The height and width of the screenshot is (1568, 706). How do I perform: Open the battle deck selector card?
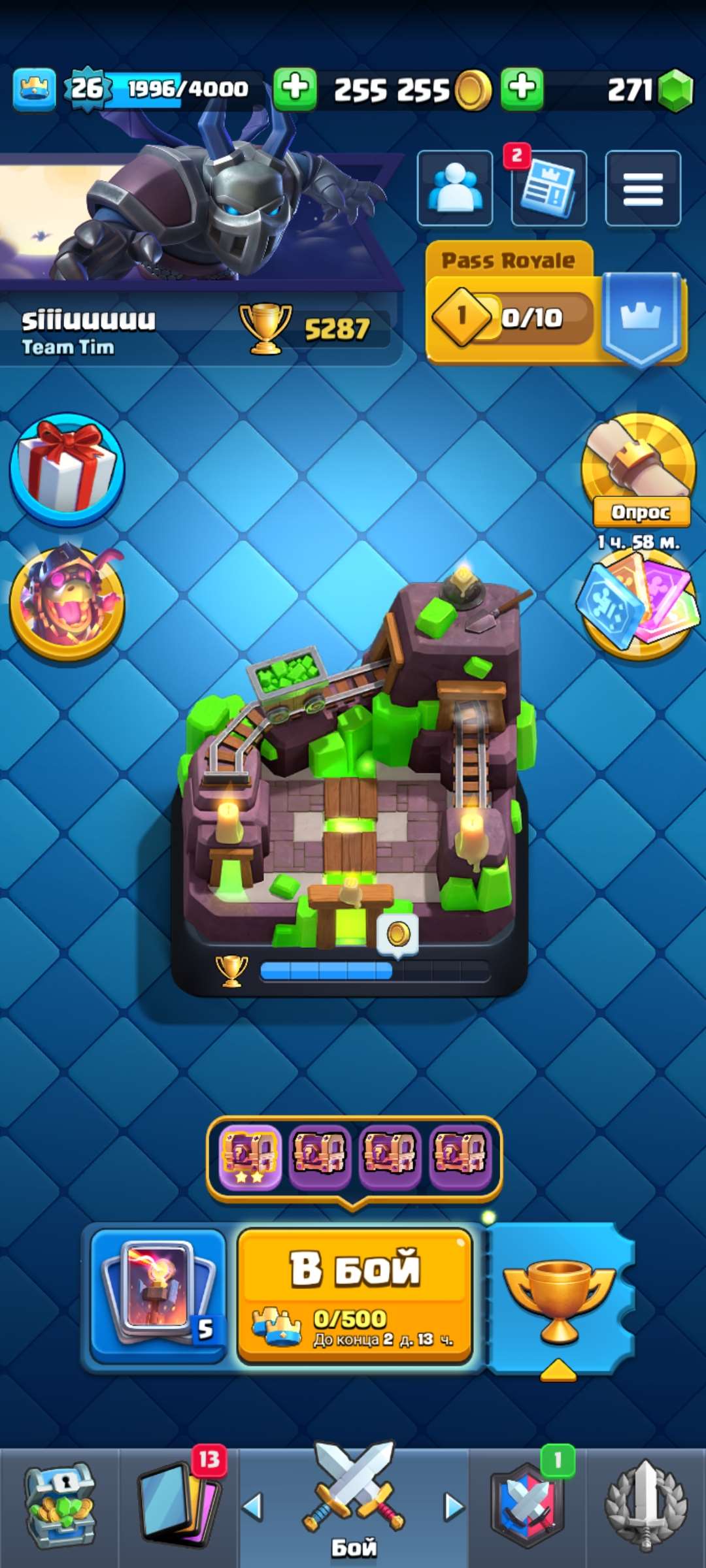point(159,1294)
